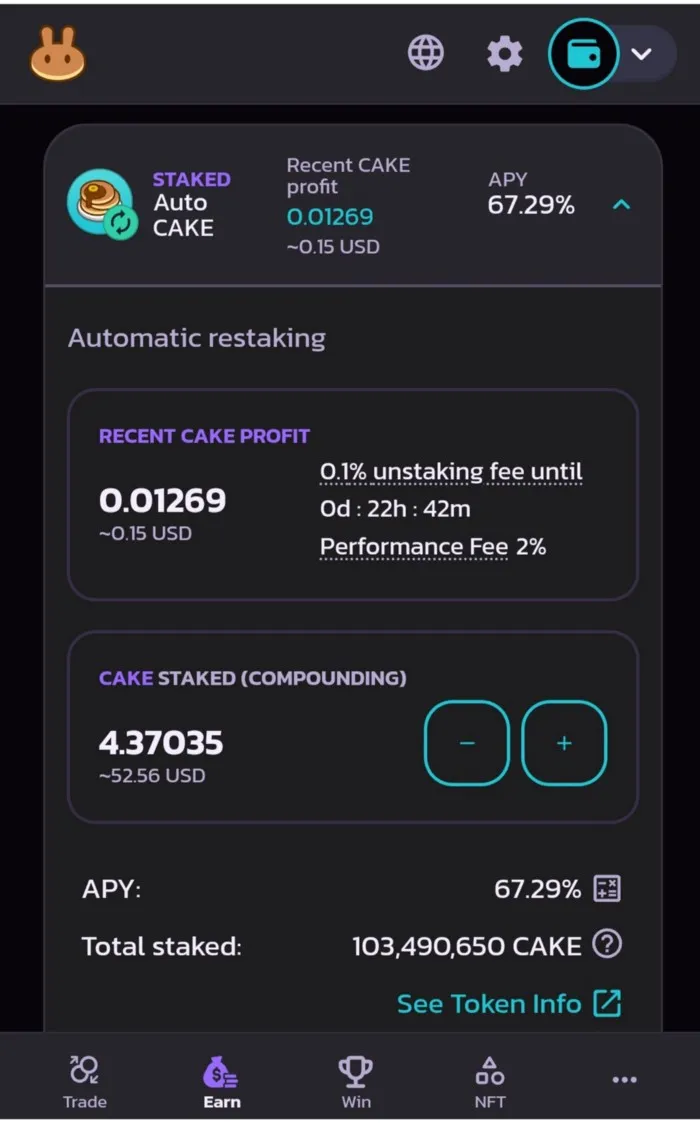The image size is (700, 1123).
Task: Stake more CAKE with the plus button
Action: pos(564,743)
